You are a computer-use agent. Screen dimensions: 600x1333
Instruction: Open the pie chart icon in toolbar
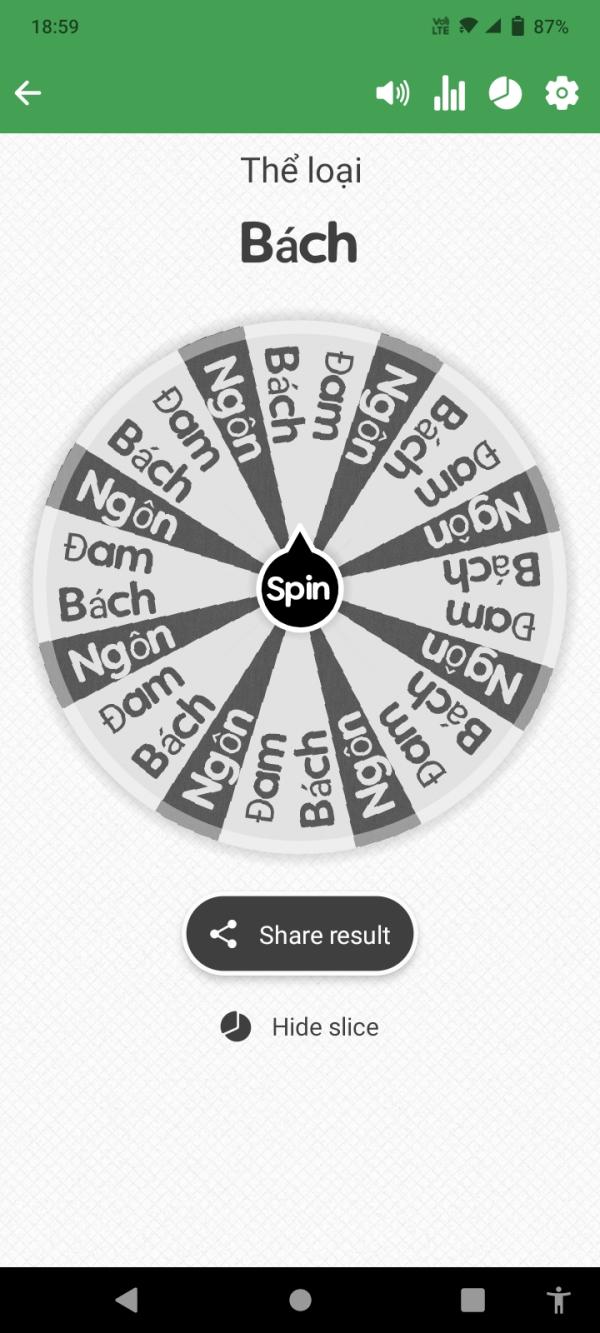tap(505, 93)
